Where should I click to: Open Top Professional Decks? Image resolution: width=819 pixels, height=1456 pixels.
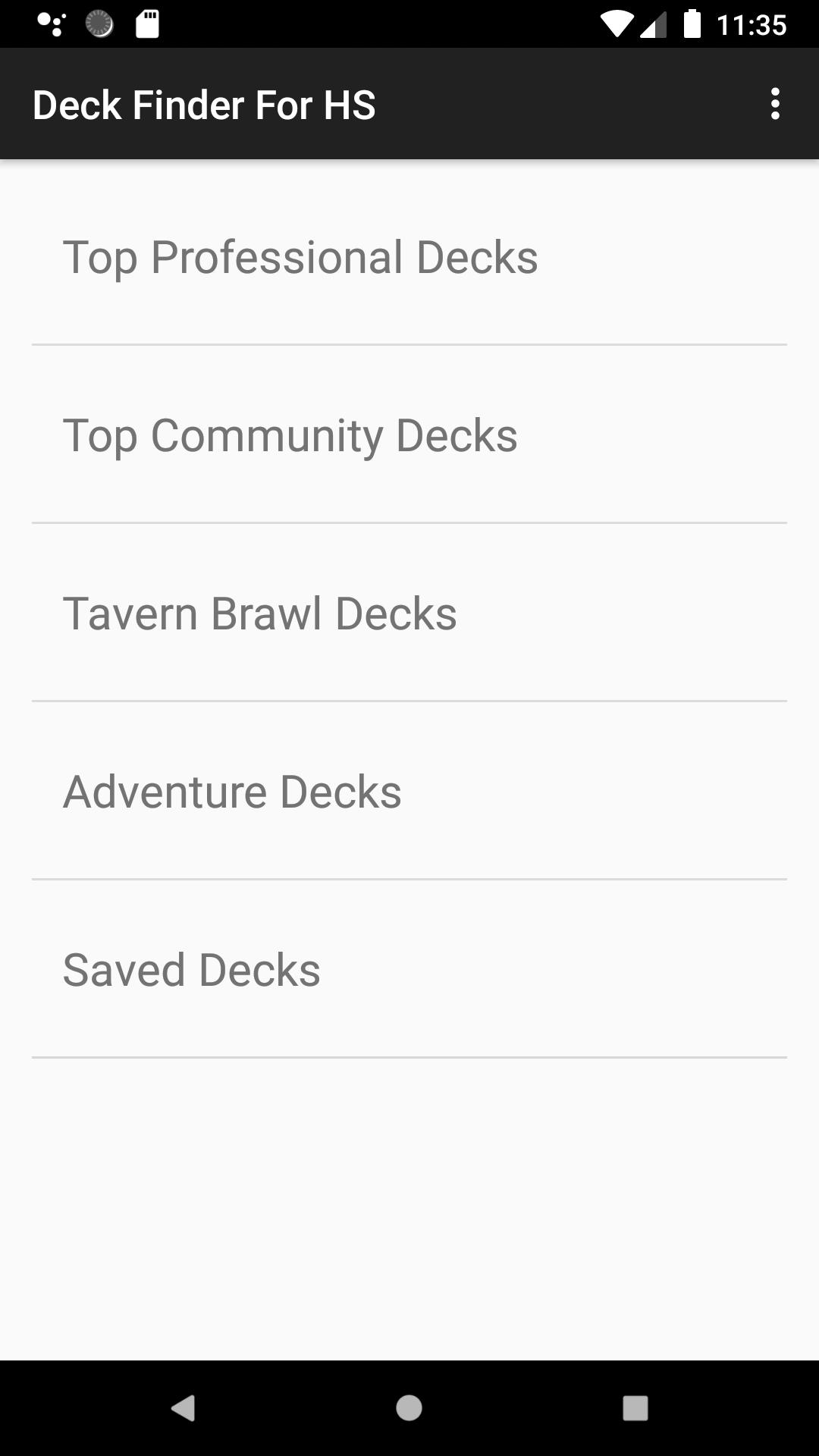(300, 257)
